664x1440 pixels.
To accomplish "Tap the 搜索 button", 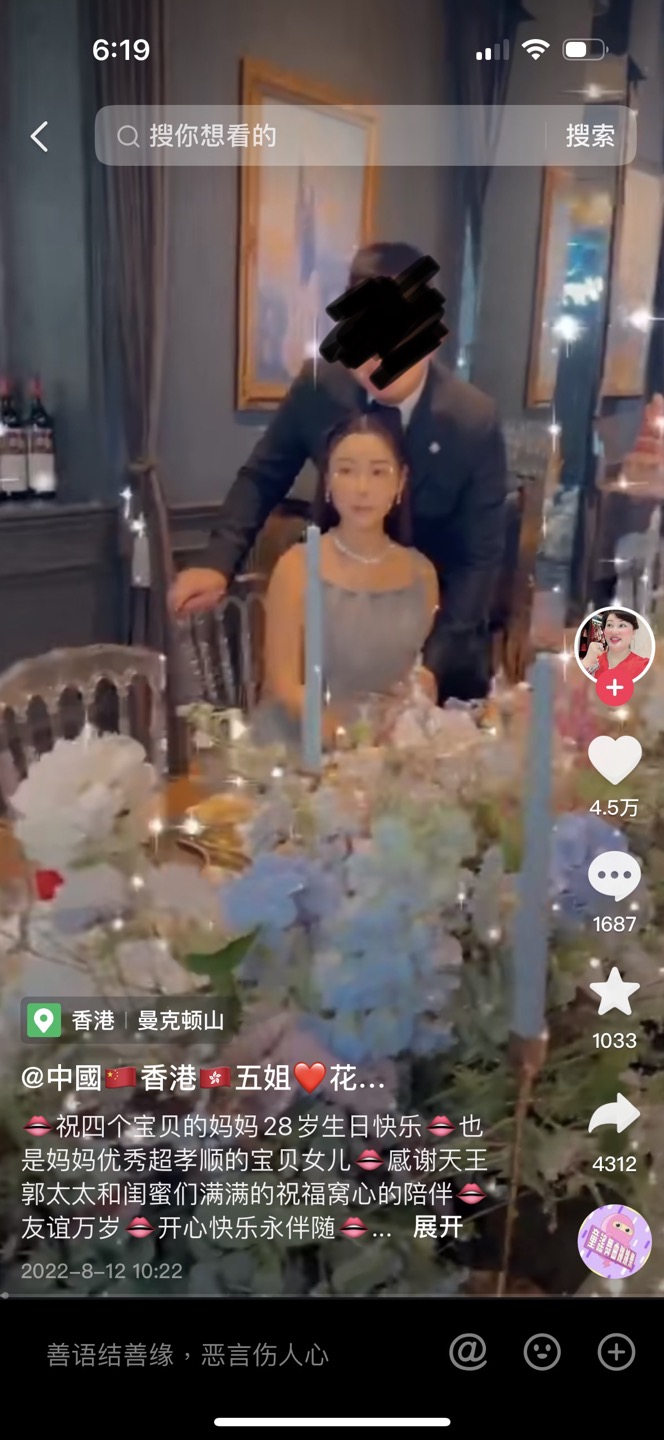I will tap(590, 136).
